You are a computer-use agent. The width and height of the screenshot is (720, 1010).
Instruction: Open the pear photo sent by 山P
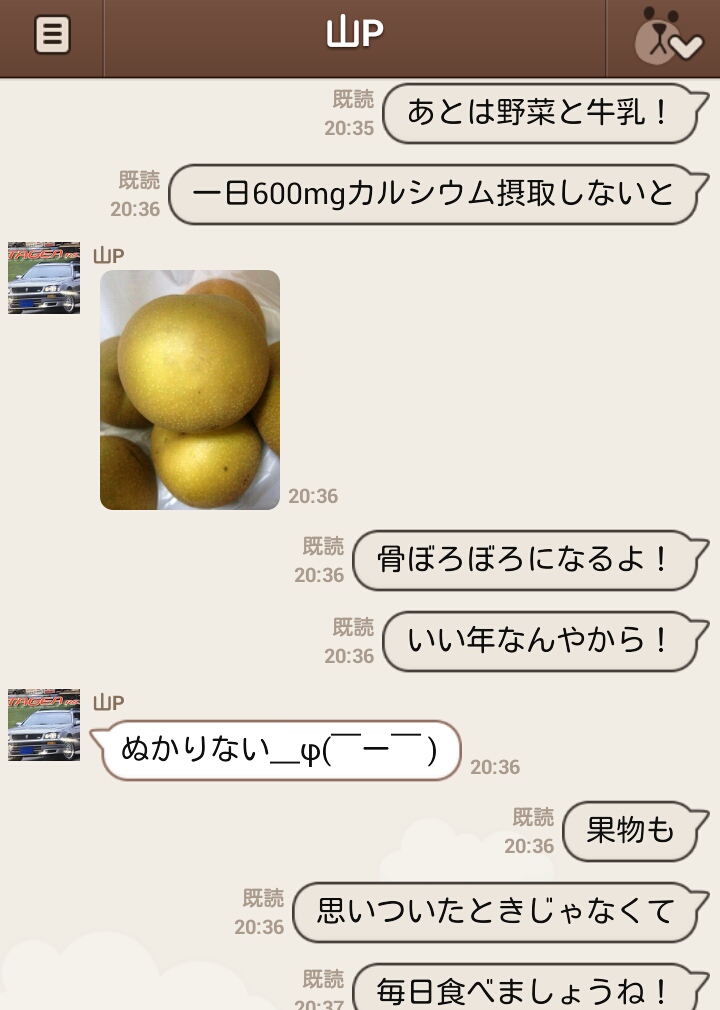(190, 390)
